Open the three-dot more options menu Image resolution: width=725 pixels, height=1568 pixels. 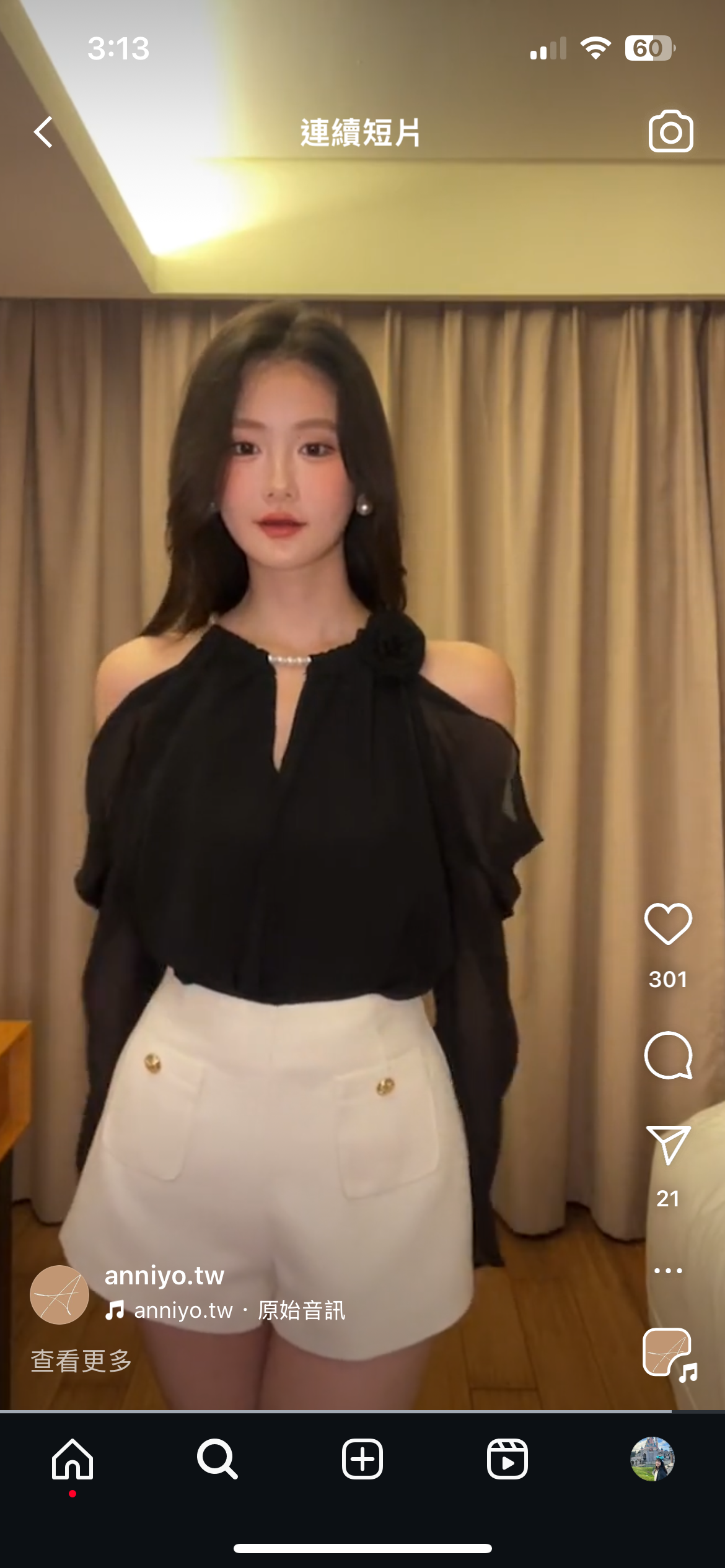pyautogui.click(x=668, y=1271)
